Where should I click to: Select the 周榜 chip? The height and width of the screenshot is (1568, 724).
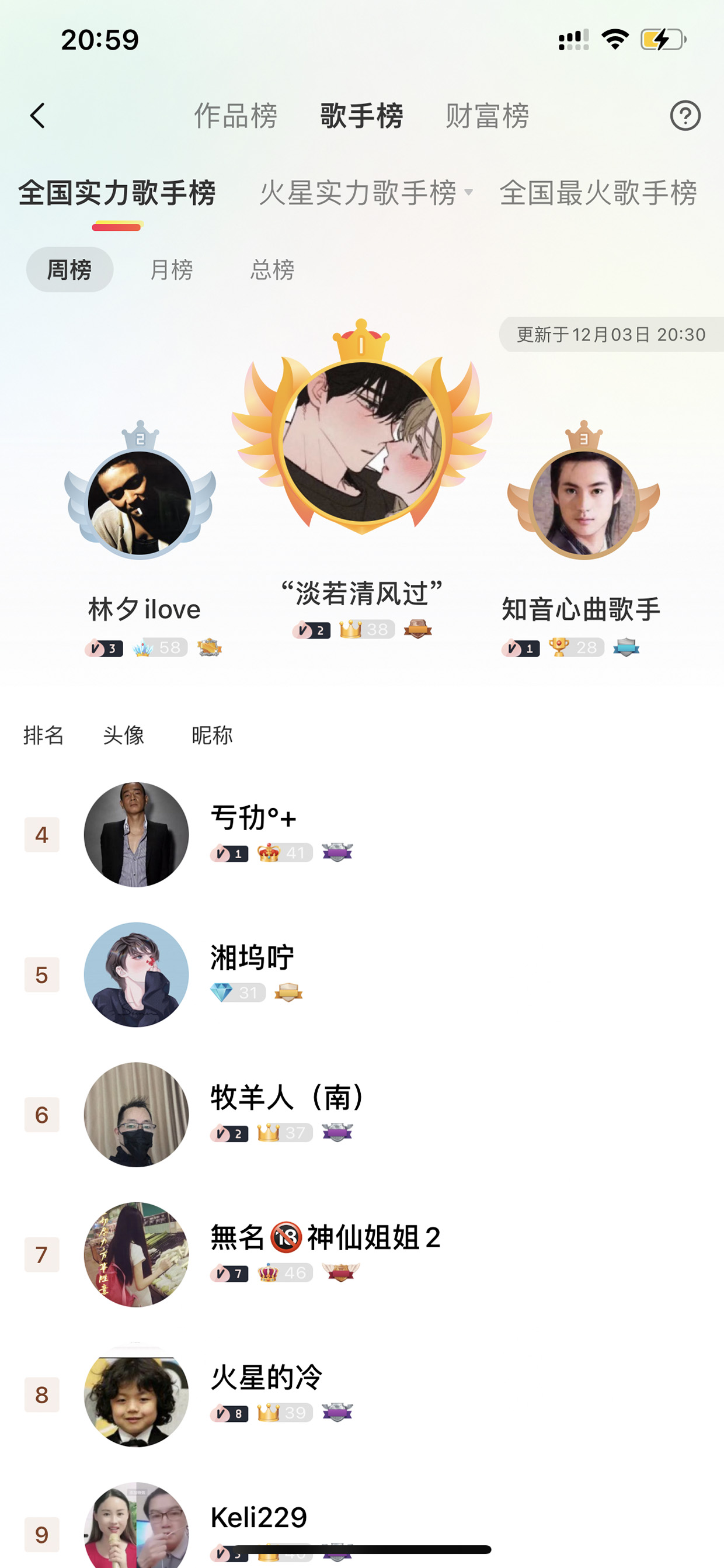pyautogui.click(x=69, y=270)
